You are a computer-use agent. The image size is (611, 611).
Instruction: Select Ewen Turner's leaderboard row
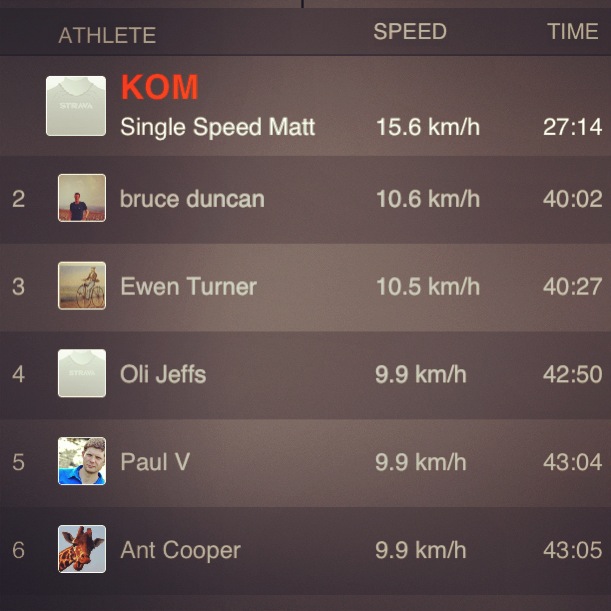(x=188, y=287)
